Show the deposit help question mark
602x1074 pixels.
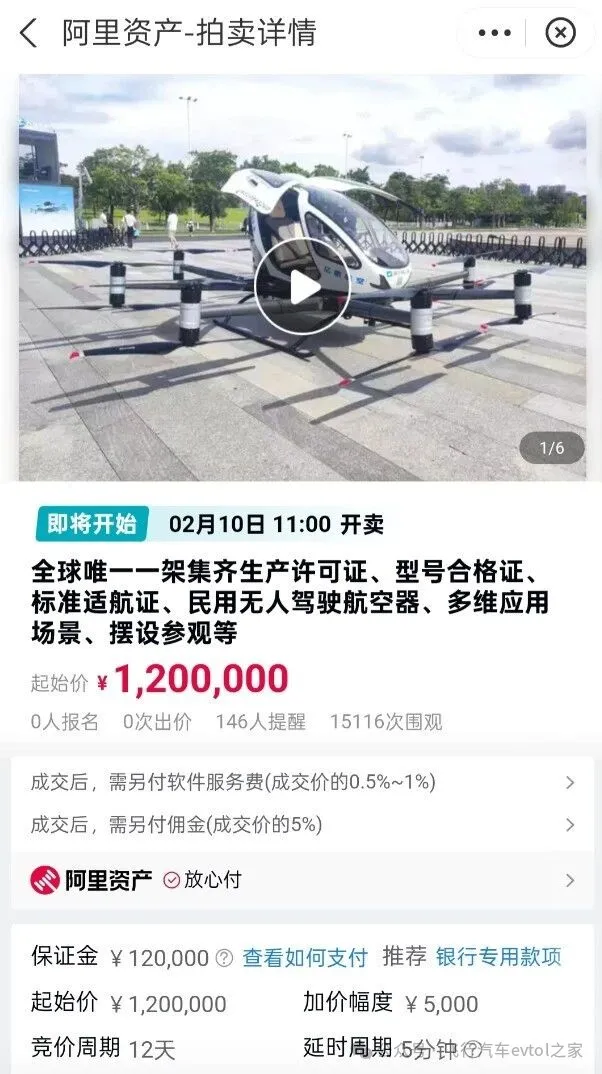tap(224, 958)
